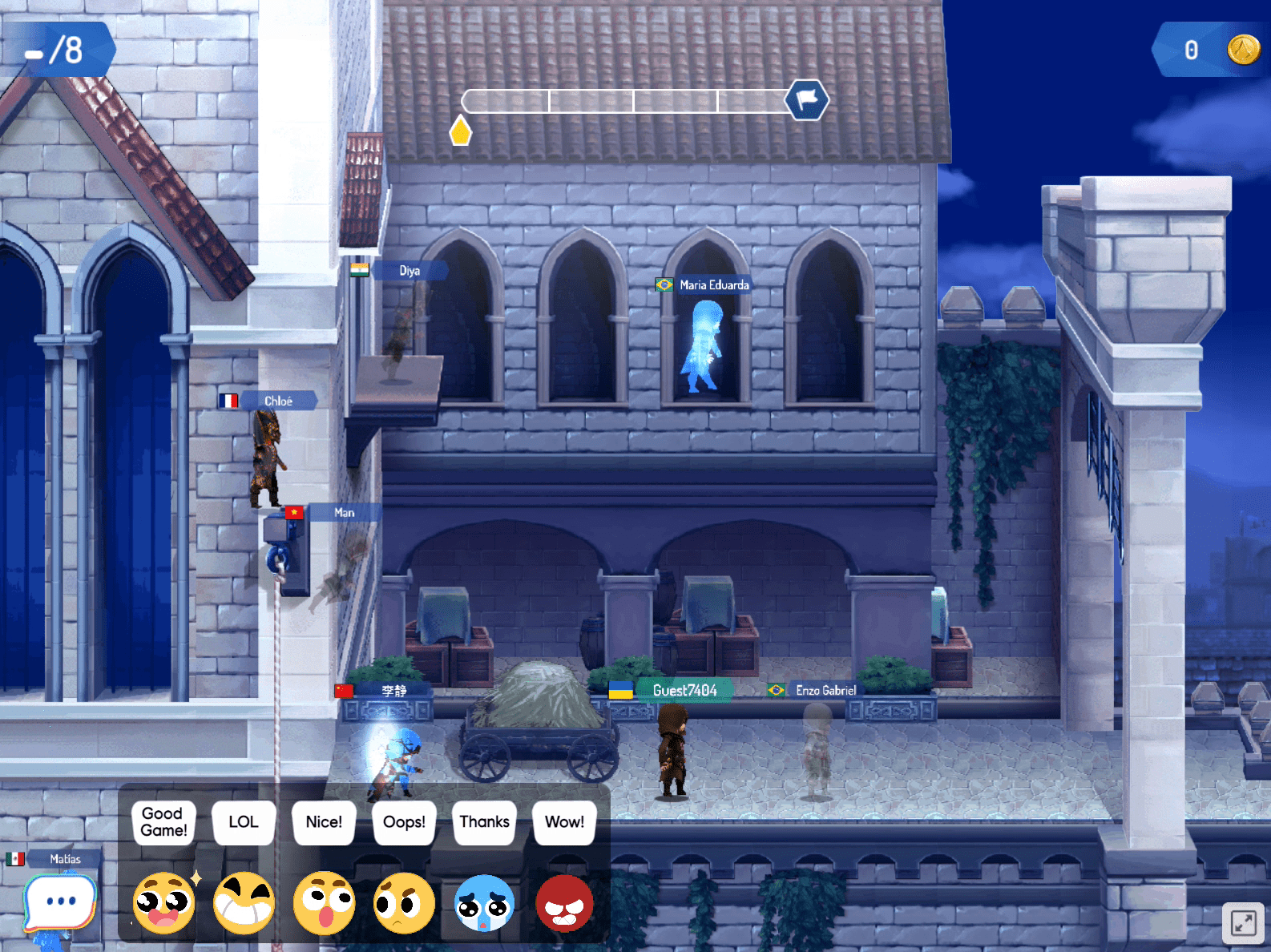Send the LOL quick chat
The width and height of the screenshot is (1271, 952).
point(244,822)
